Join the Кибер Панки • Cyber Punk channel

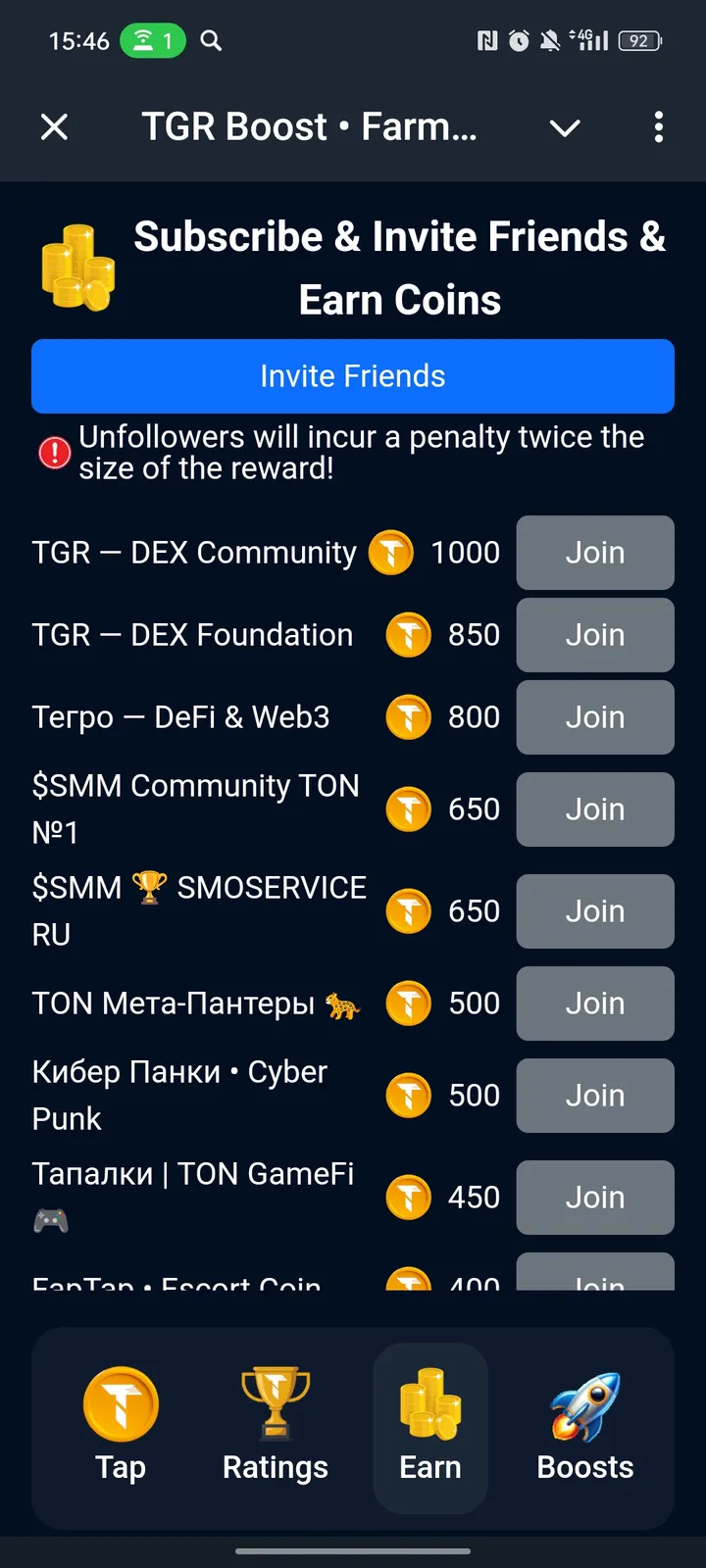(595, 1095)
